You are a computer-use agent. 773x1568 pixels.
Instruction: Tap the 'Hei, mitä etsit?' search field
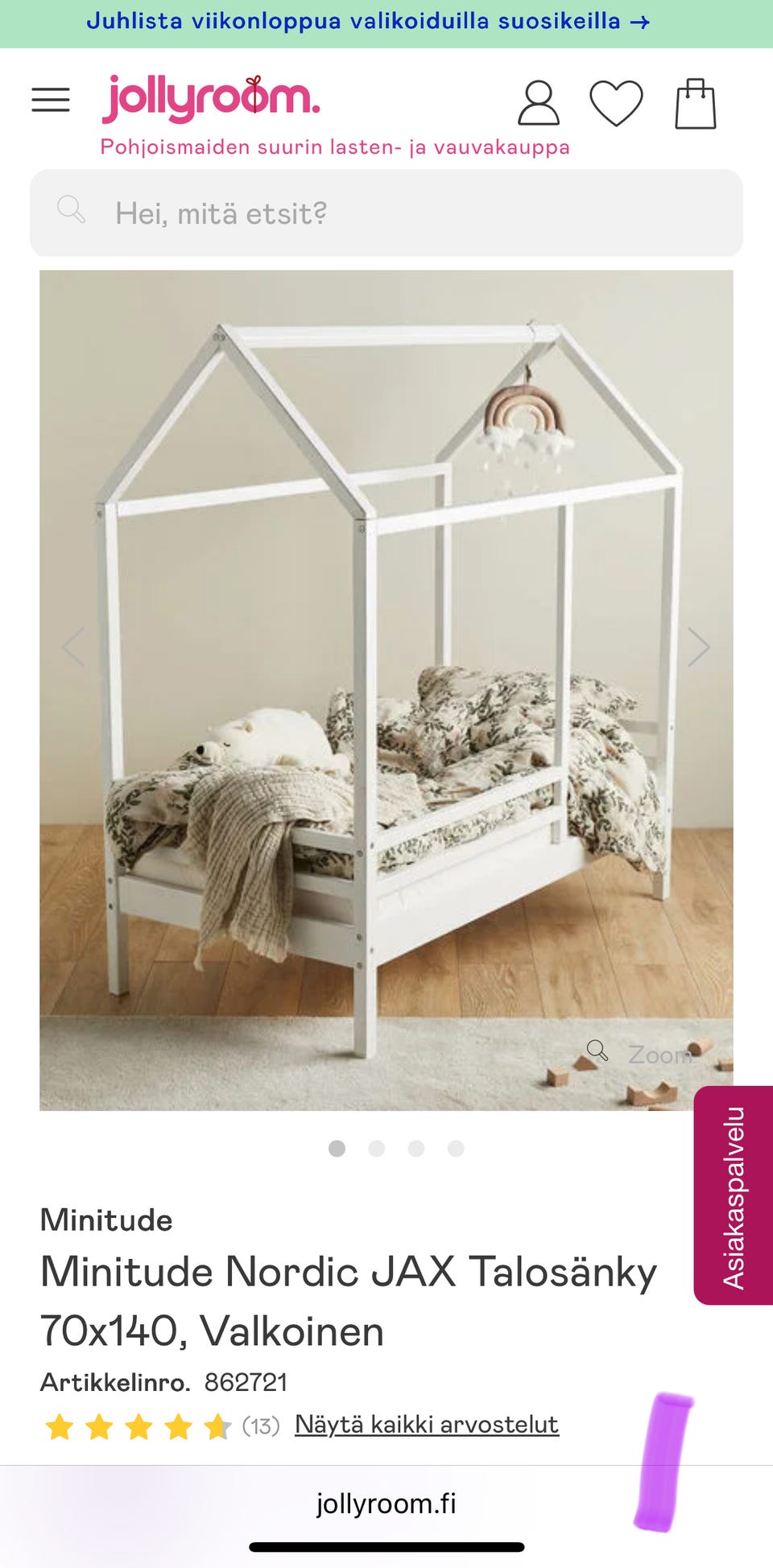click(386, 213)
